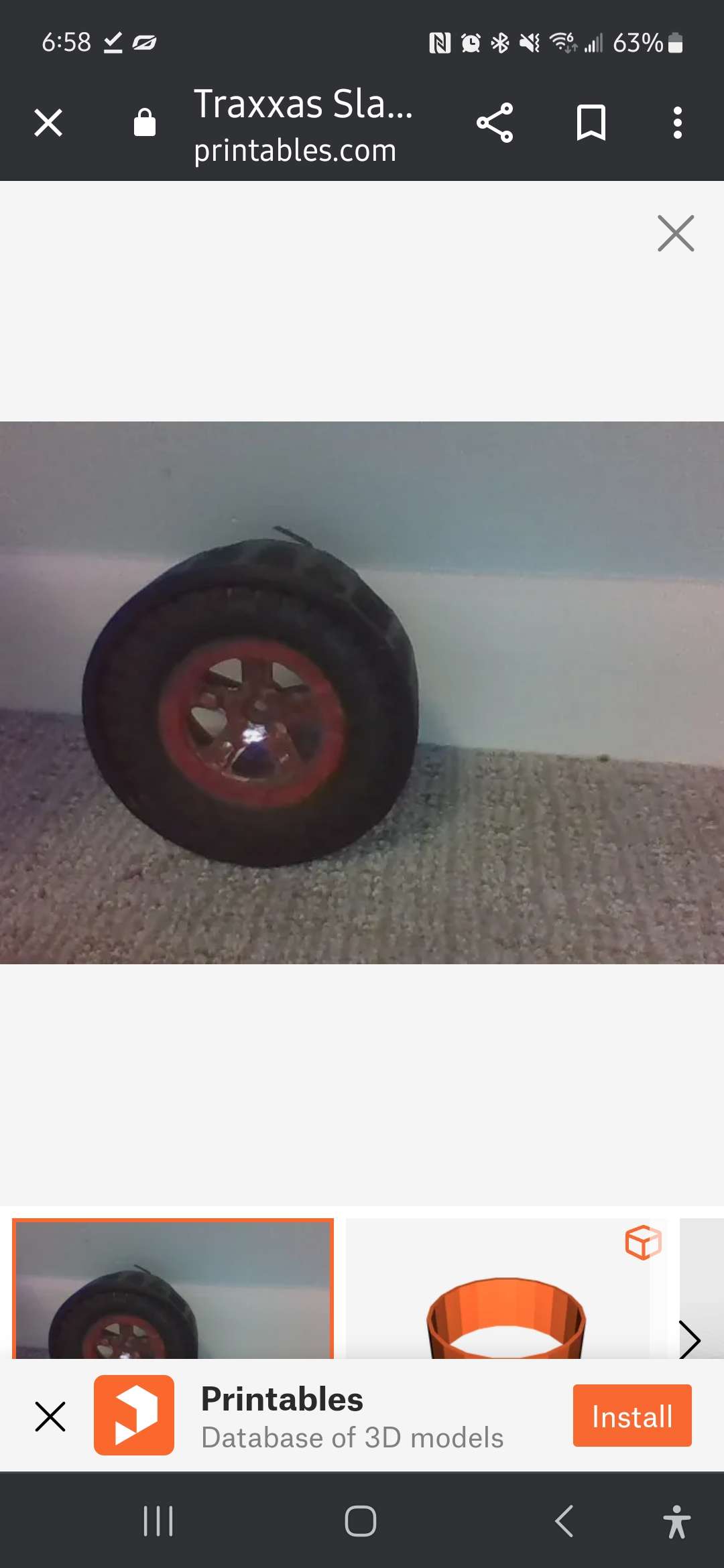Tap the share icon in the browser toolbar
This screenshot has width=724, height=1568.
[x=496, y=123]
